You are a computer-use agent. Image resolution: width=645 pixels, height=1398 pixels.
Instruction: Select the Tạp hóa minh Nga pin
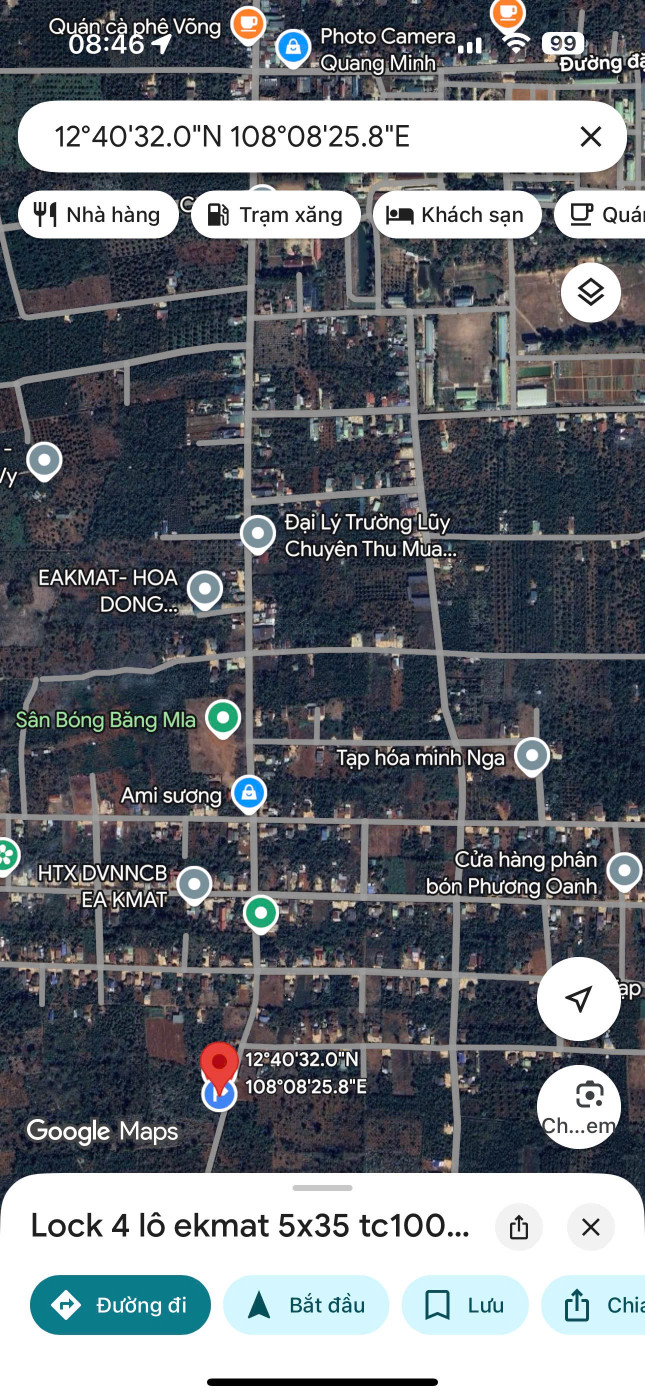point(532,756)
